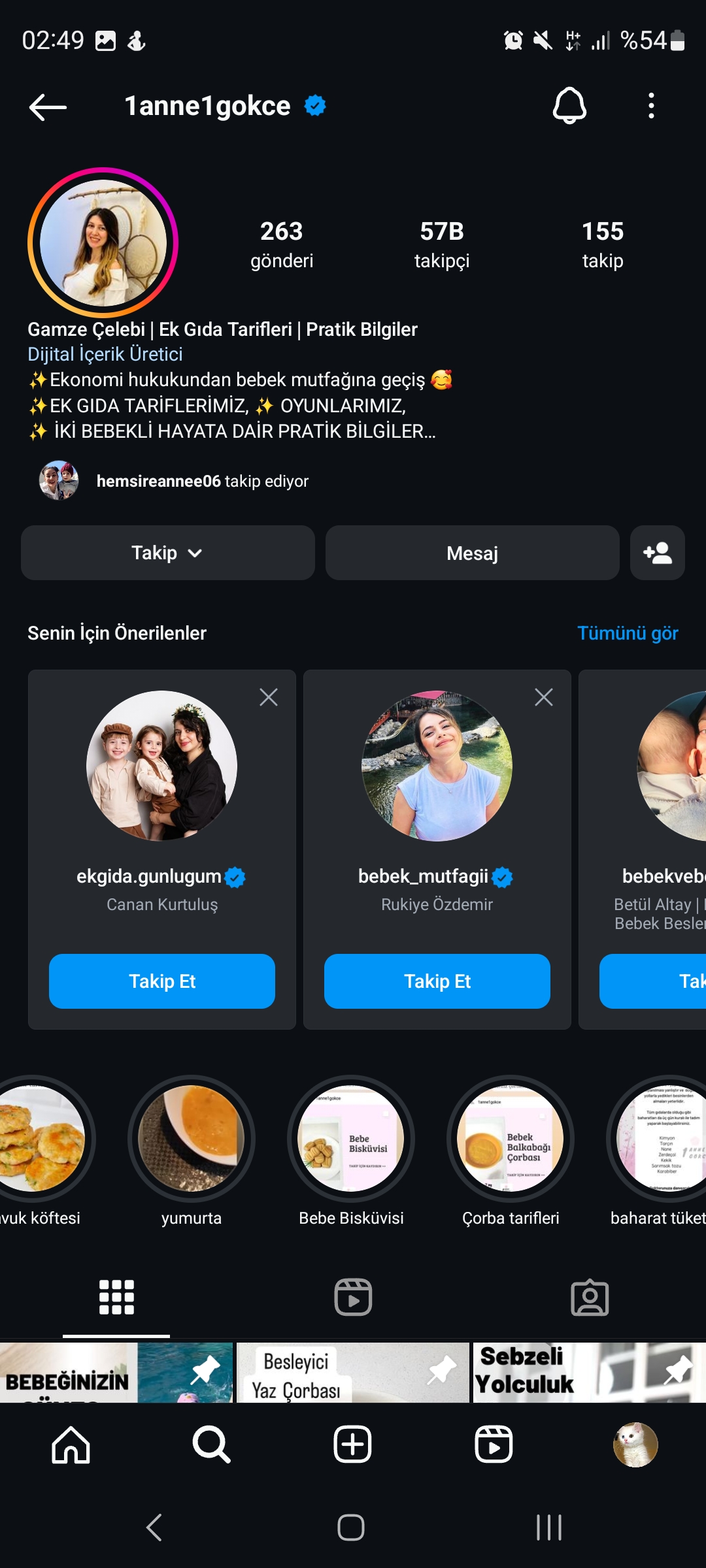Open the notifications bell for 1anne1gokce
The image size is (706, 1568).
point(569,105)
